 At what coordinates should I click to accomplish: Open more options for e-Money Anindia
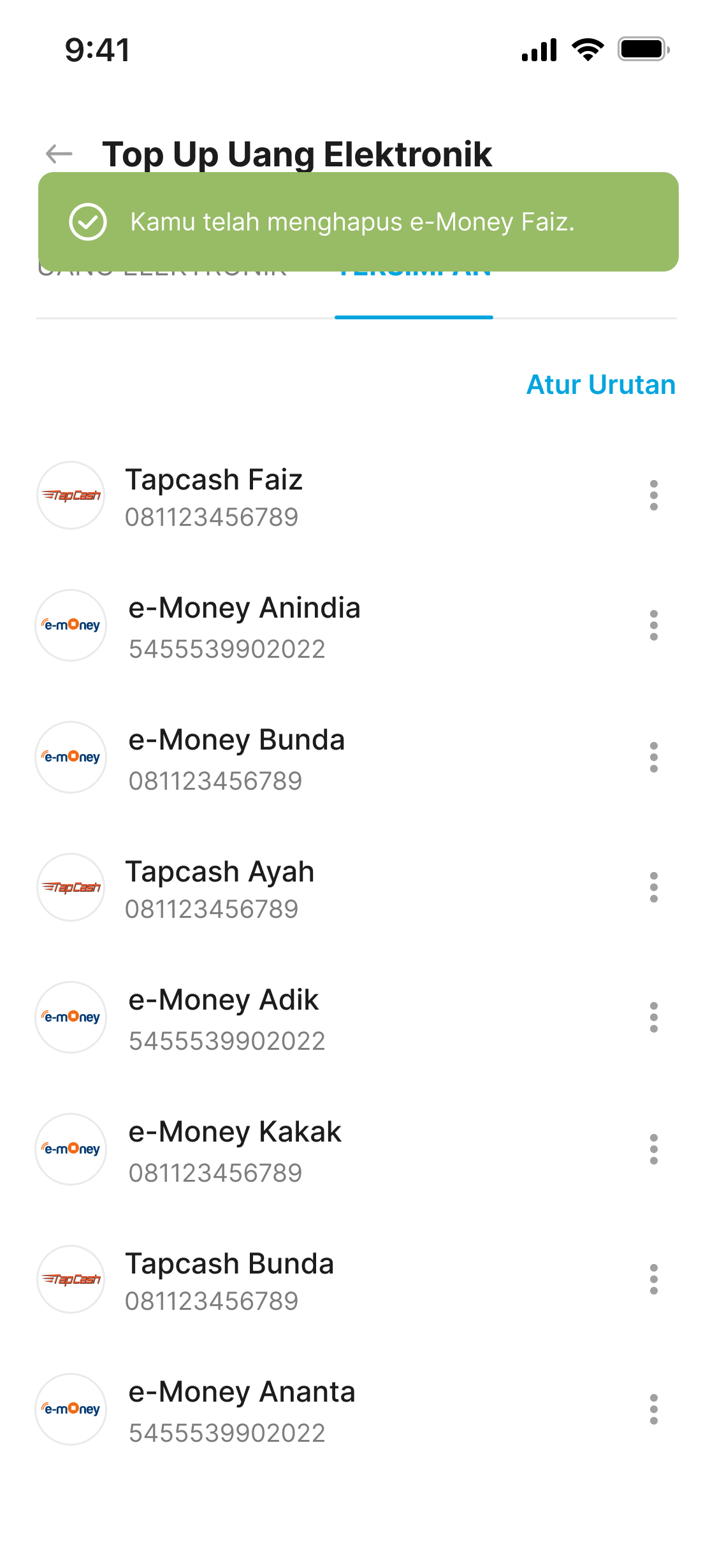(653, 625)
